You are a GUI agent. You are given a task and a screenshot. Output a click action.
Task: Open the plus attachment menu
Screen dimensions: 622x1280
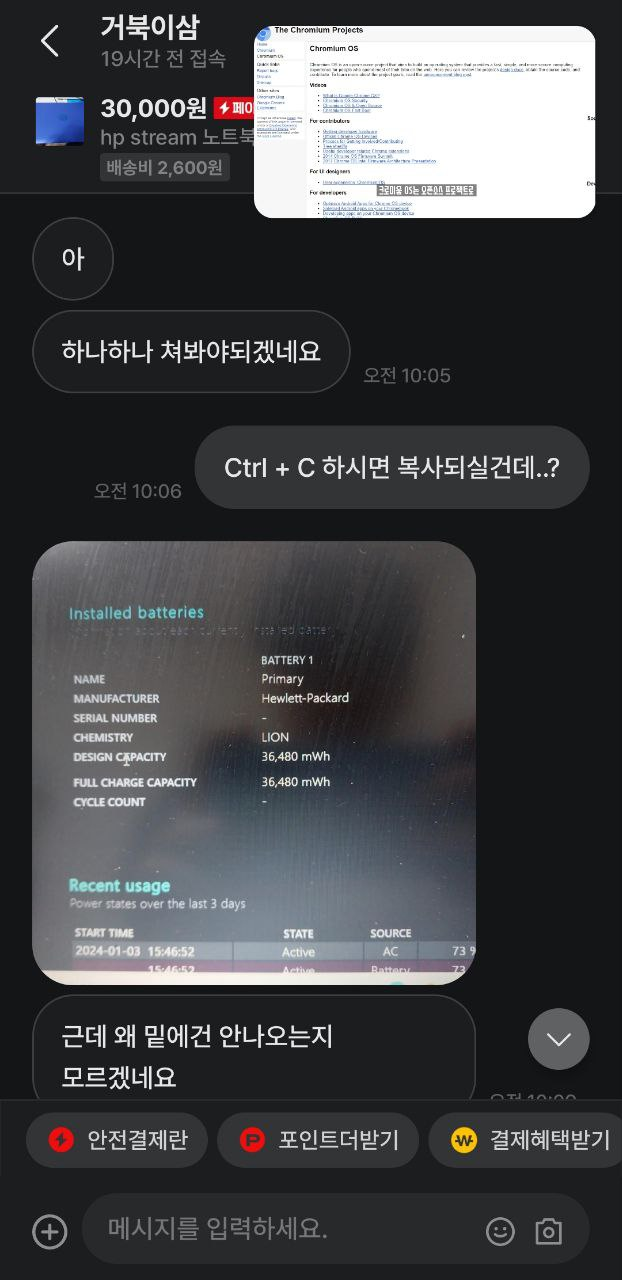click(49, 1231)
